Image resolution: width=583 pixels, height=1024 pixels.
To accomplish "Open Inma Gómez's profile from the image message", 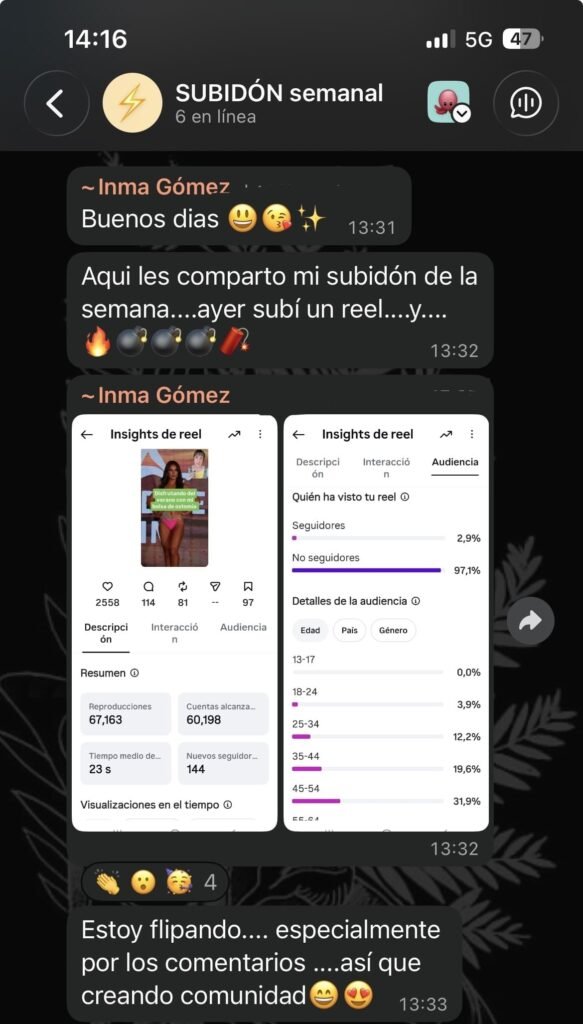I will 155,395.
